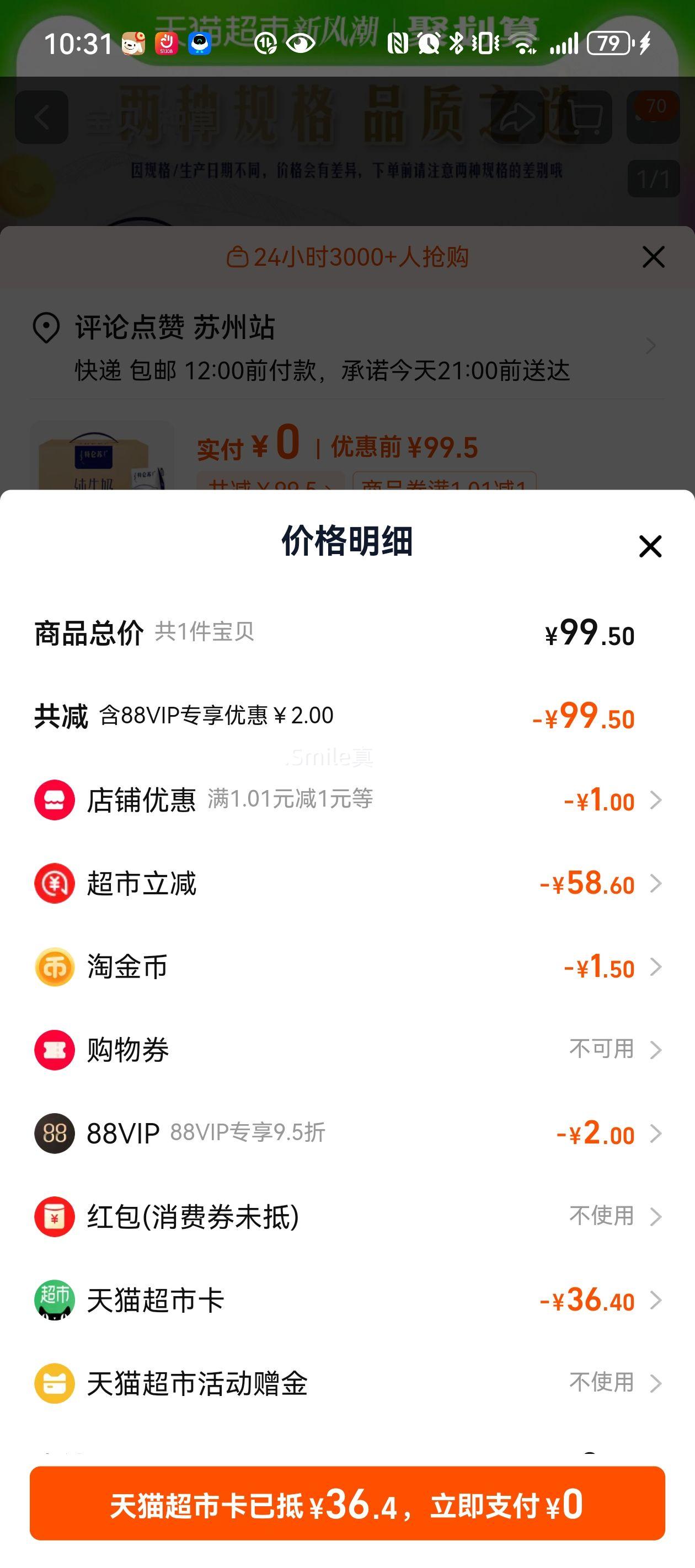The height and width of the screenshot is (1568, 695).
Task: Select the 购物券 shopping voucher icon
Action: coord(54,1049)
